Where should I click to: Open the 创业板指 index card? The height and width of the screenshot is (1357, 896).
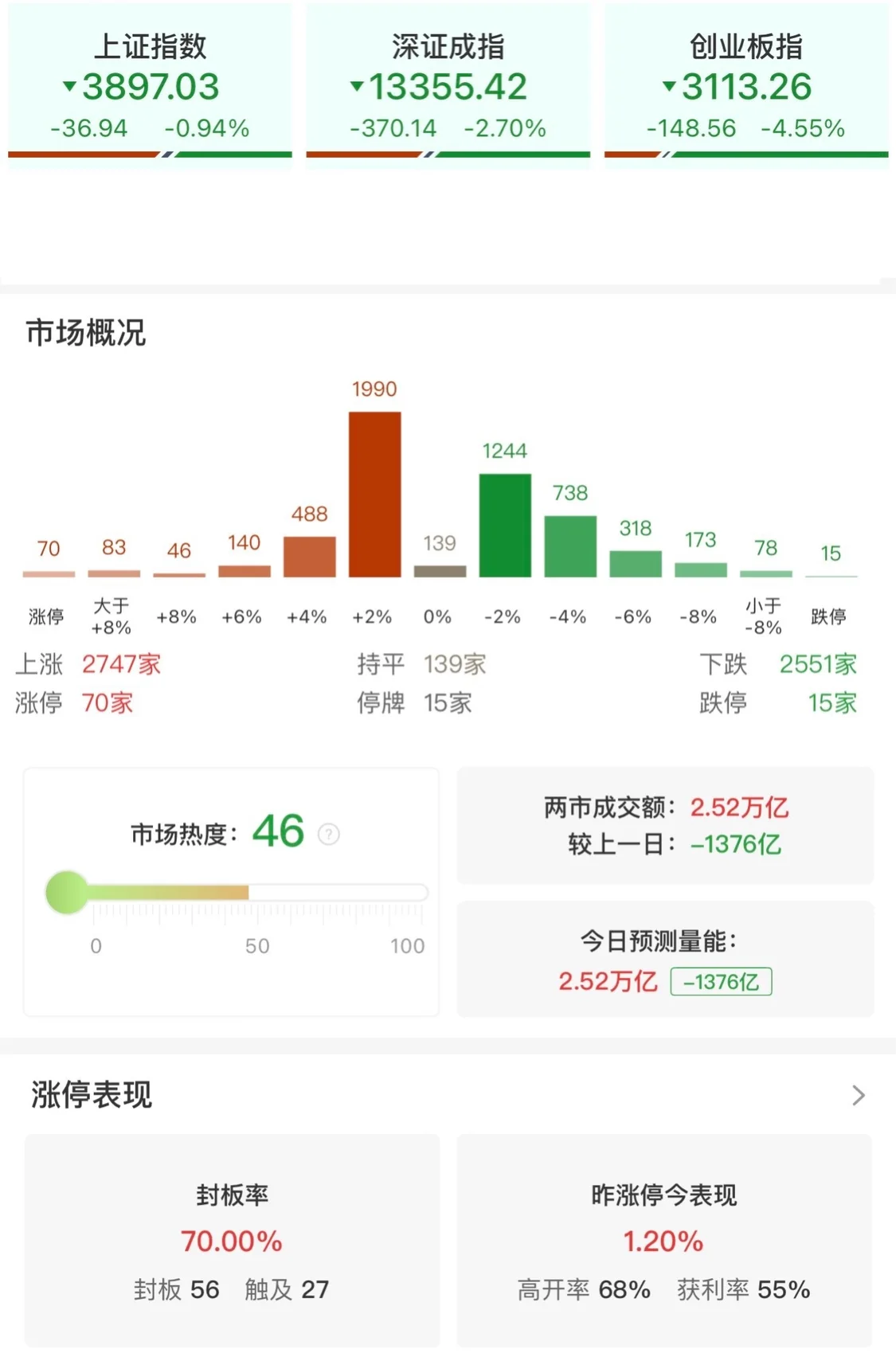[x=746, y=85]
